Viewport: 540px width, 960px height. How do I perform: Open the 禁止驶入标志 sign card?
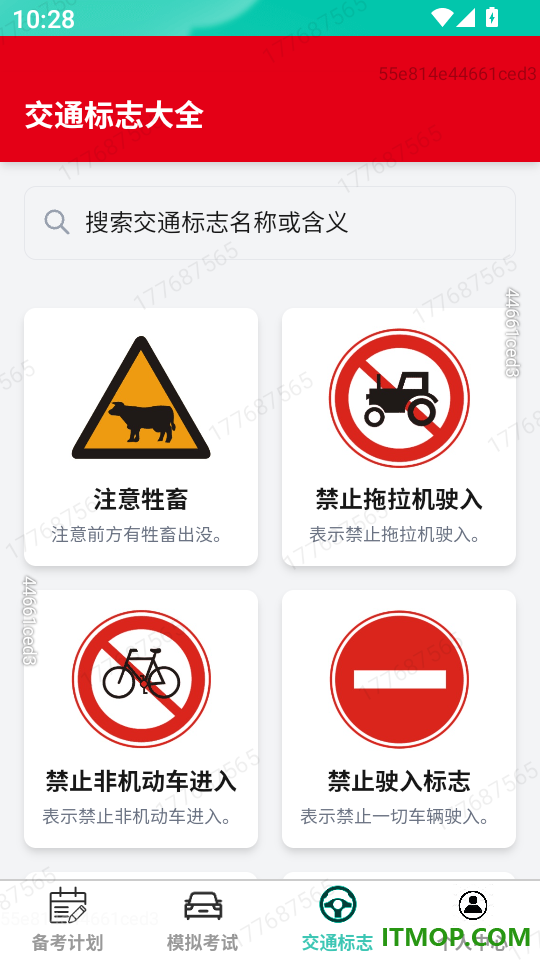click(x=399, y=719)
